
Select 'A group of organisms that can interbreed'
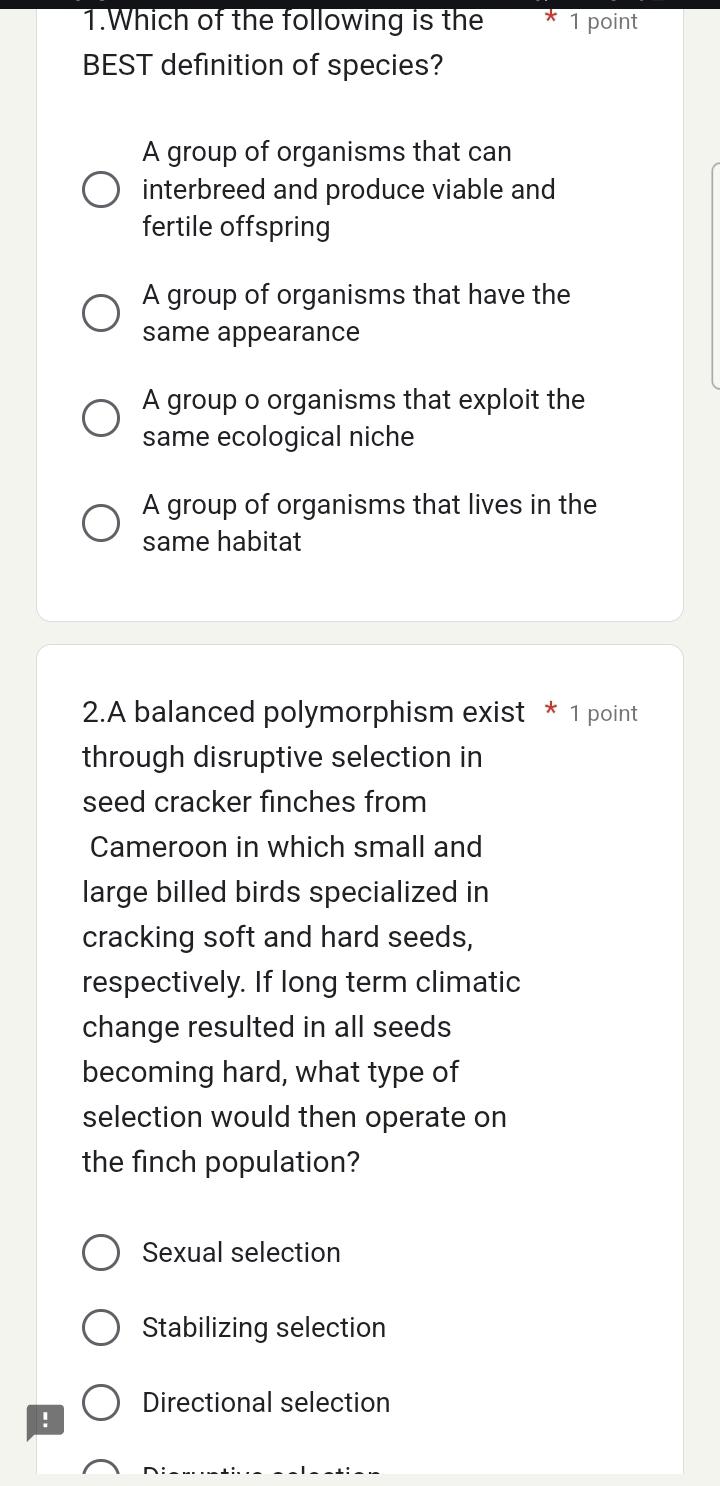[101, 189]
